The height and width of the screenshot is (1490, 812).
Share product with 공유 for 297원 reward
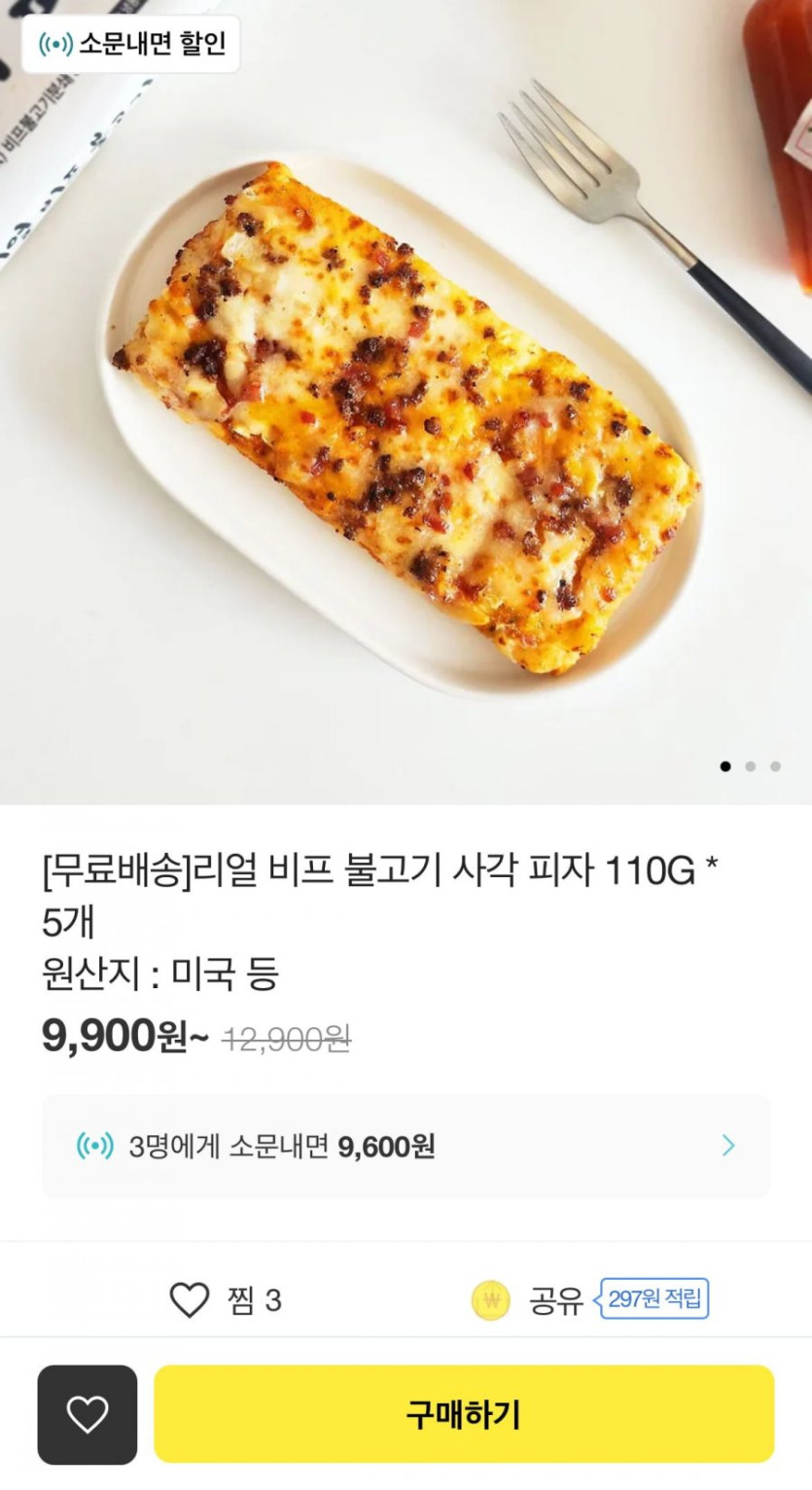589,1299
